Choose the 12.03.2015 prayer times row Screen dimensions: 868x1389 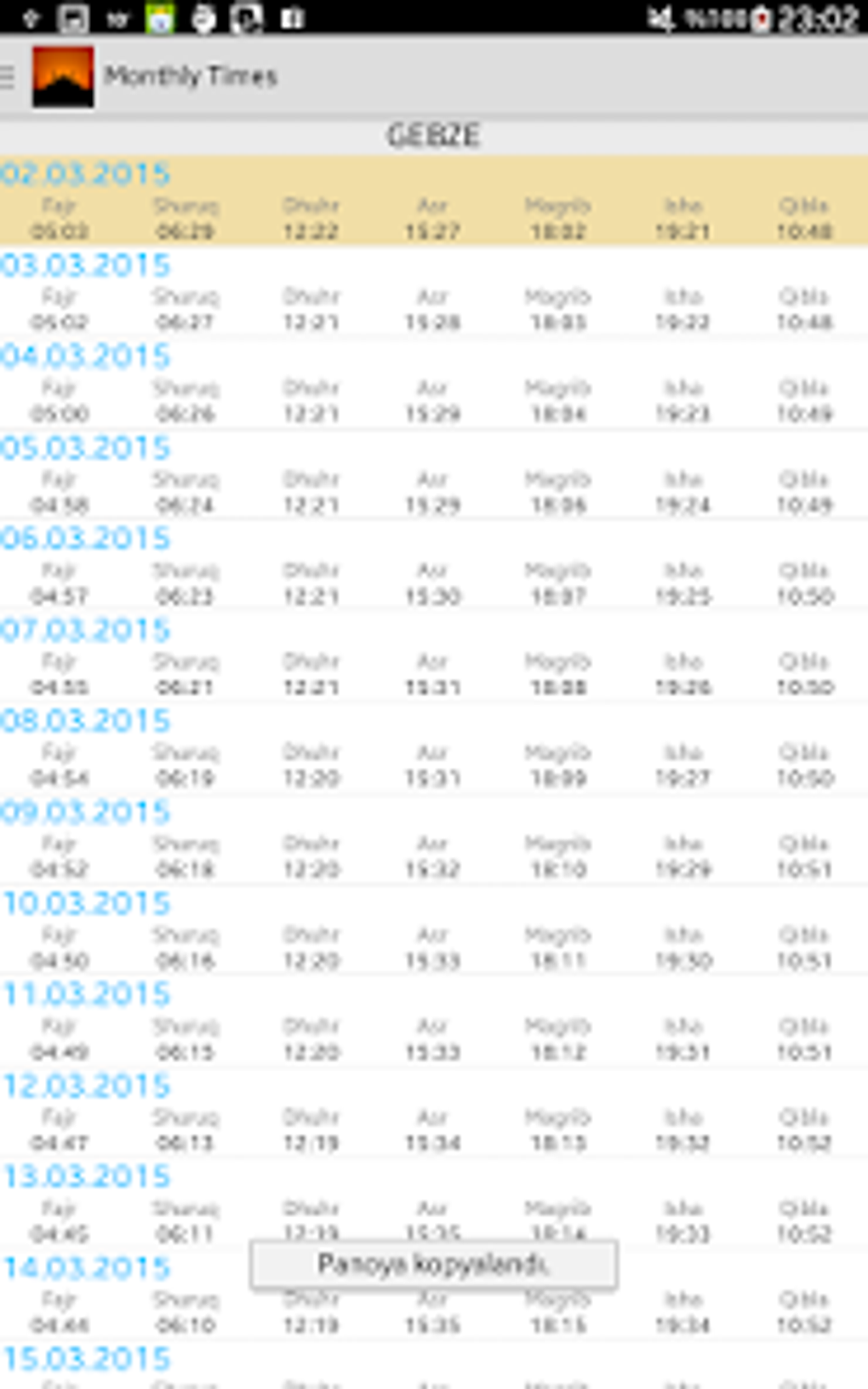coord(434,1113)
